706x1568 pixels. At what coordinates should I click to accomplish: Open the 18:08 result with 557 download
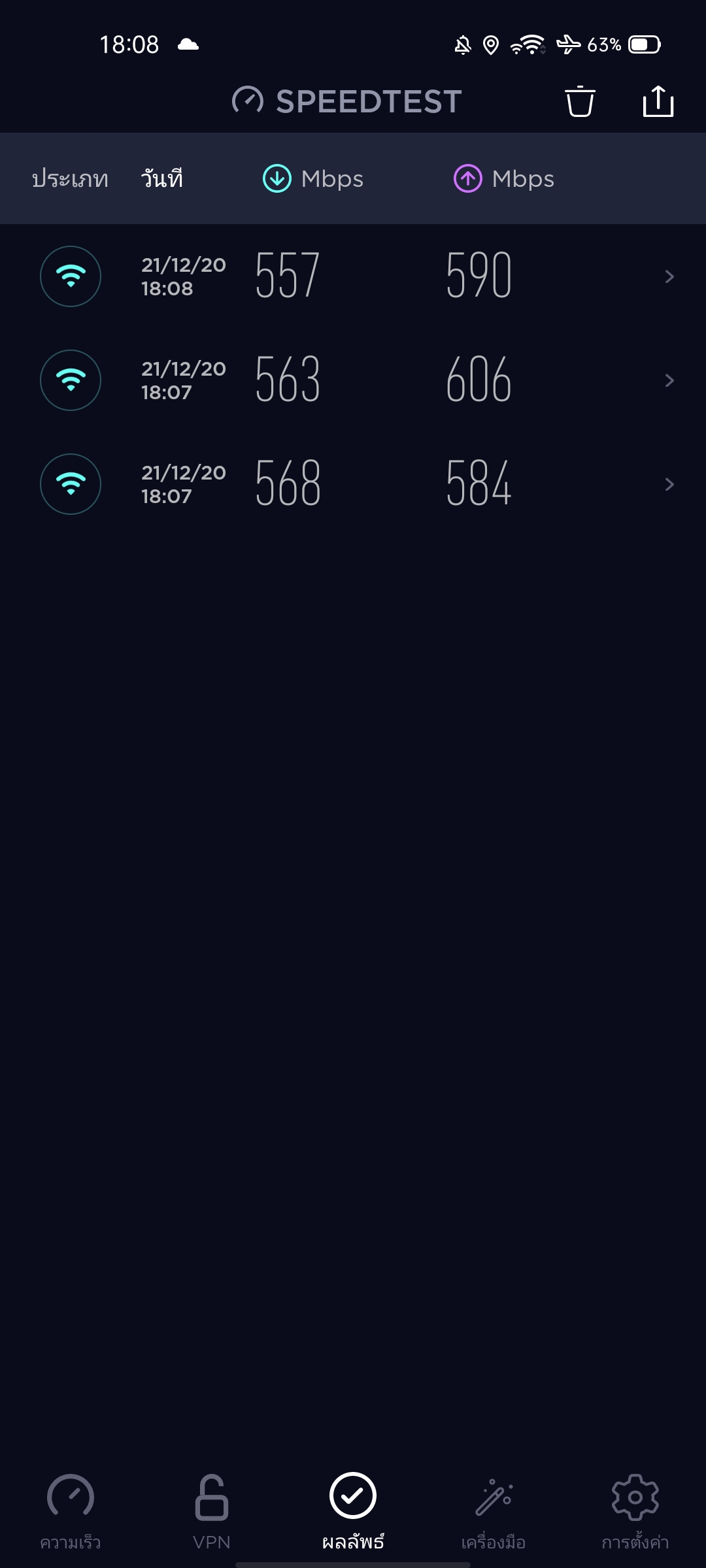pos(353,276)
